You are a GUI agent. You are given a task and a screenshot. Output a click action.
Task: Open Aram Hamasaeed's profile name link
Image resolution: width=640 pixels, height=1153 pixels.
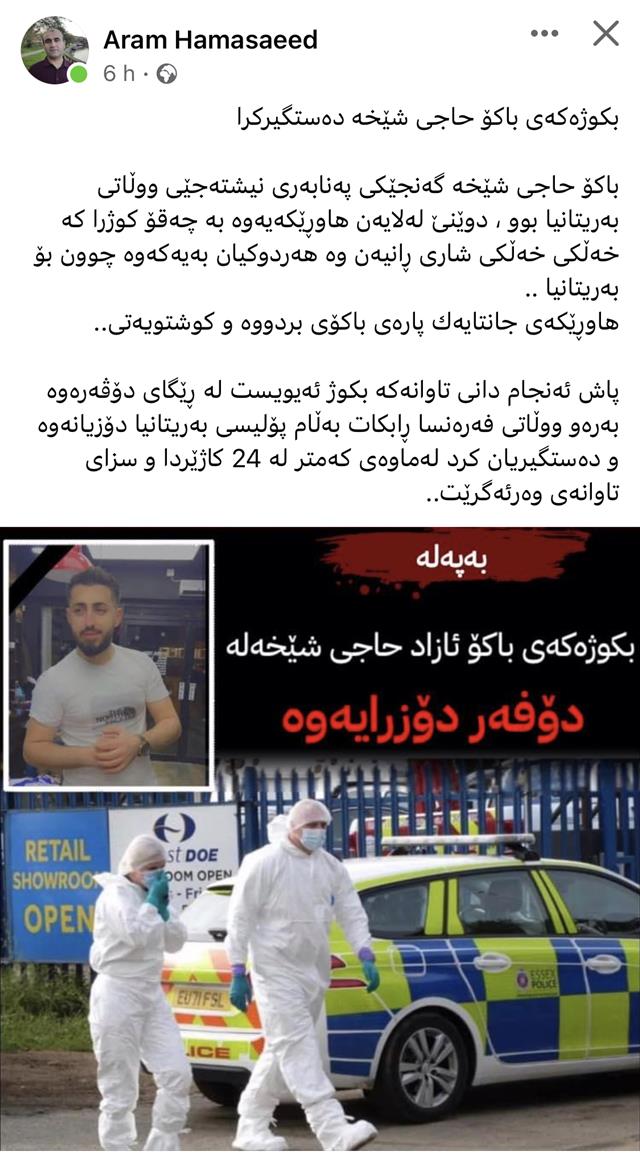210,40
